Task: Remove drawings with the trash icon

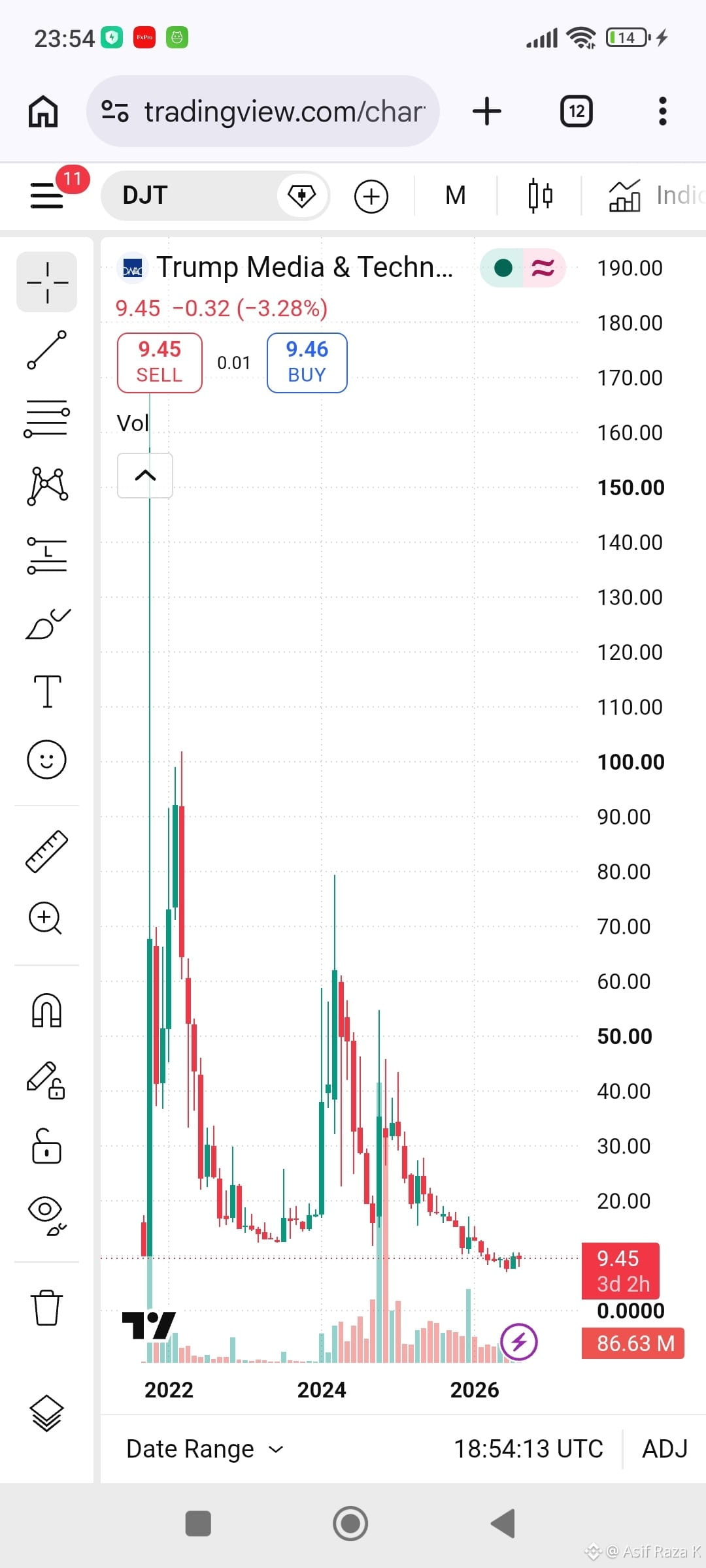Action: (47, 1308)
